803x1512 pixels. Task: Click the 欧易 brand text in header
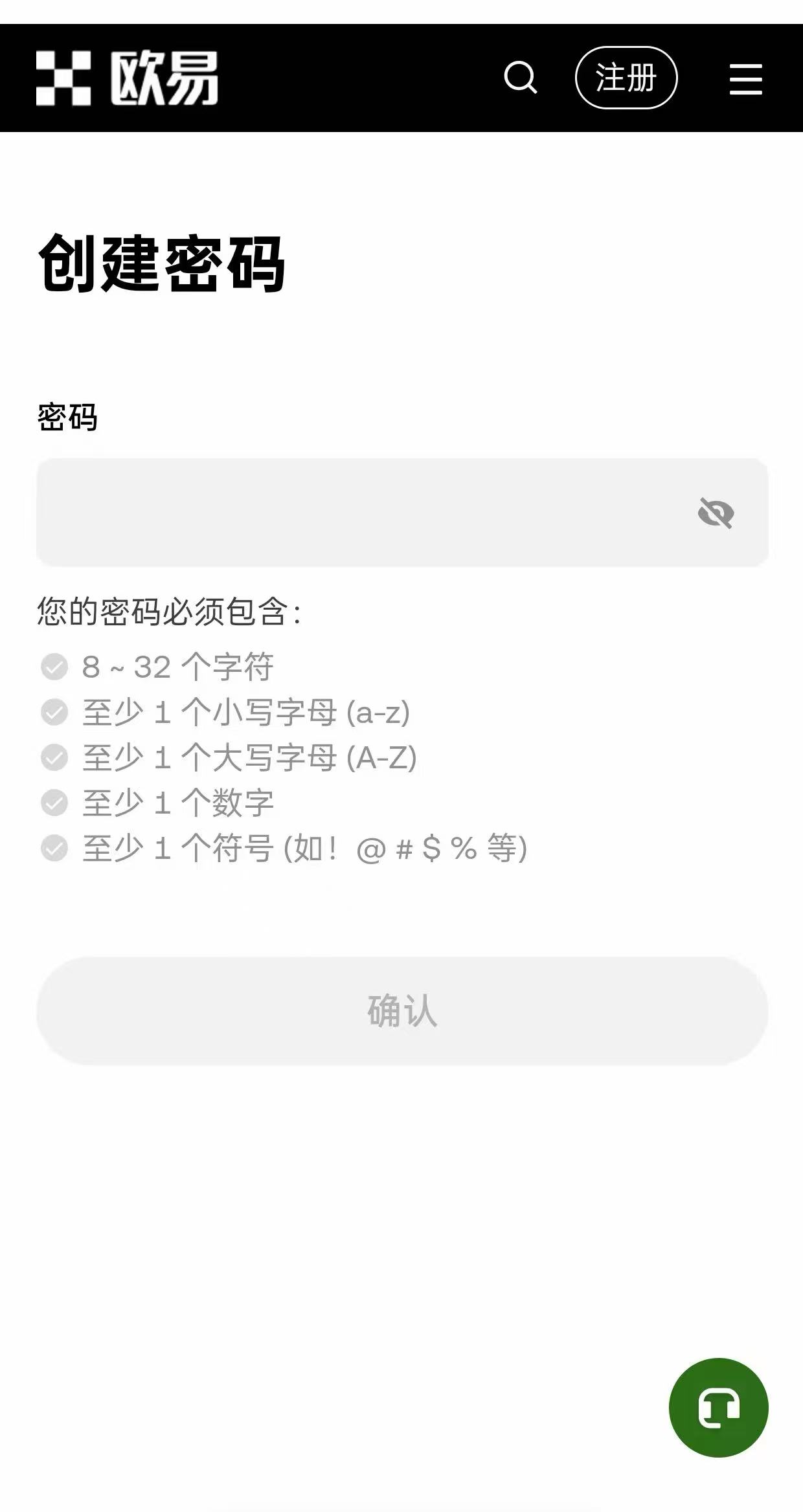(165, 79)
